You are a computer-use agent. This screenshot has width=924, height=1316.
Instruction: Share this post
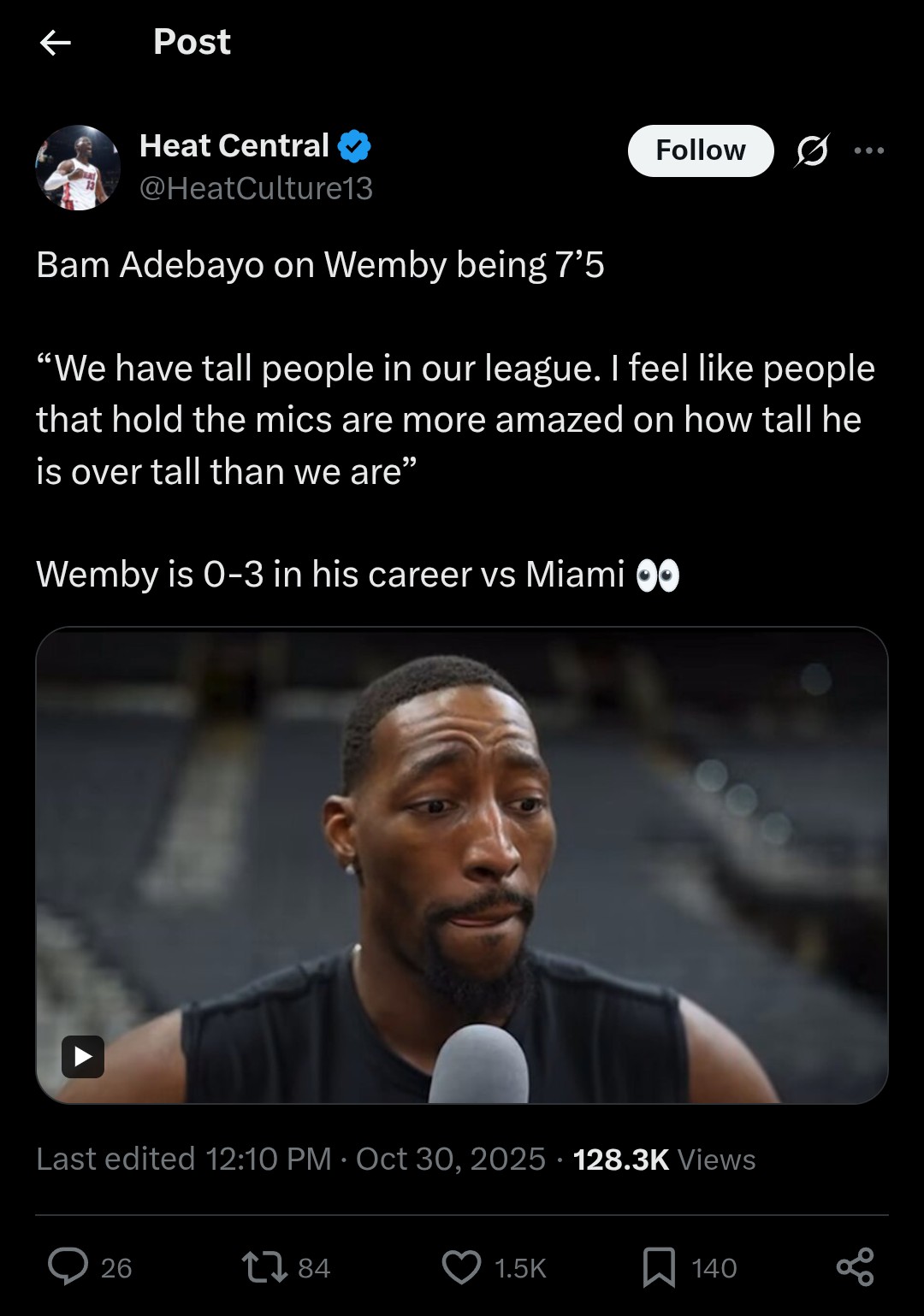pos(855,1266)
